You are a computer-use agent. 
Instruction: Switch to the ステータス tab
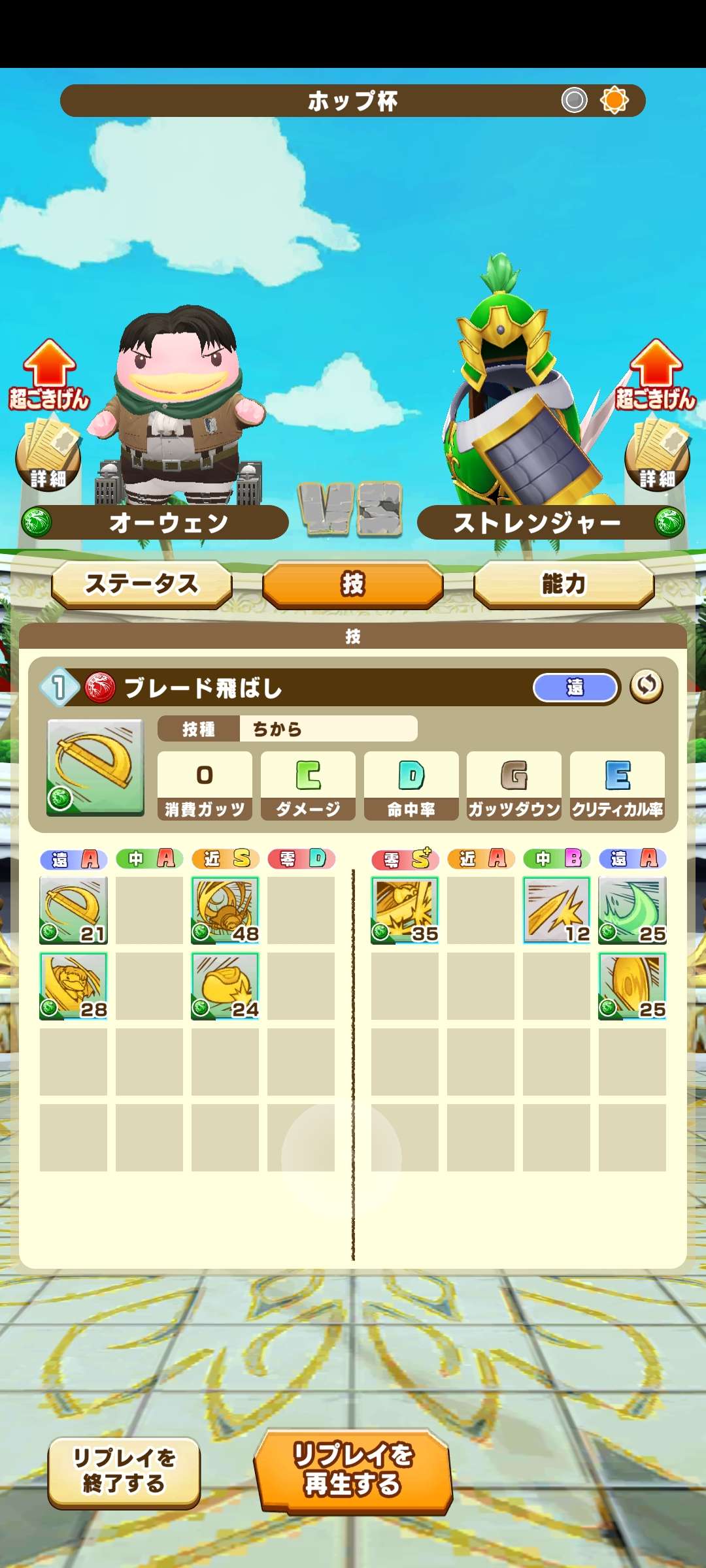click(142, 583)
